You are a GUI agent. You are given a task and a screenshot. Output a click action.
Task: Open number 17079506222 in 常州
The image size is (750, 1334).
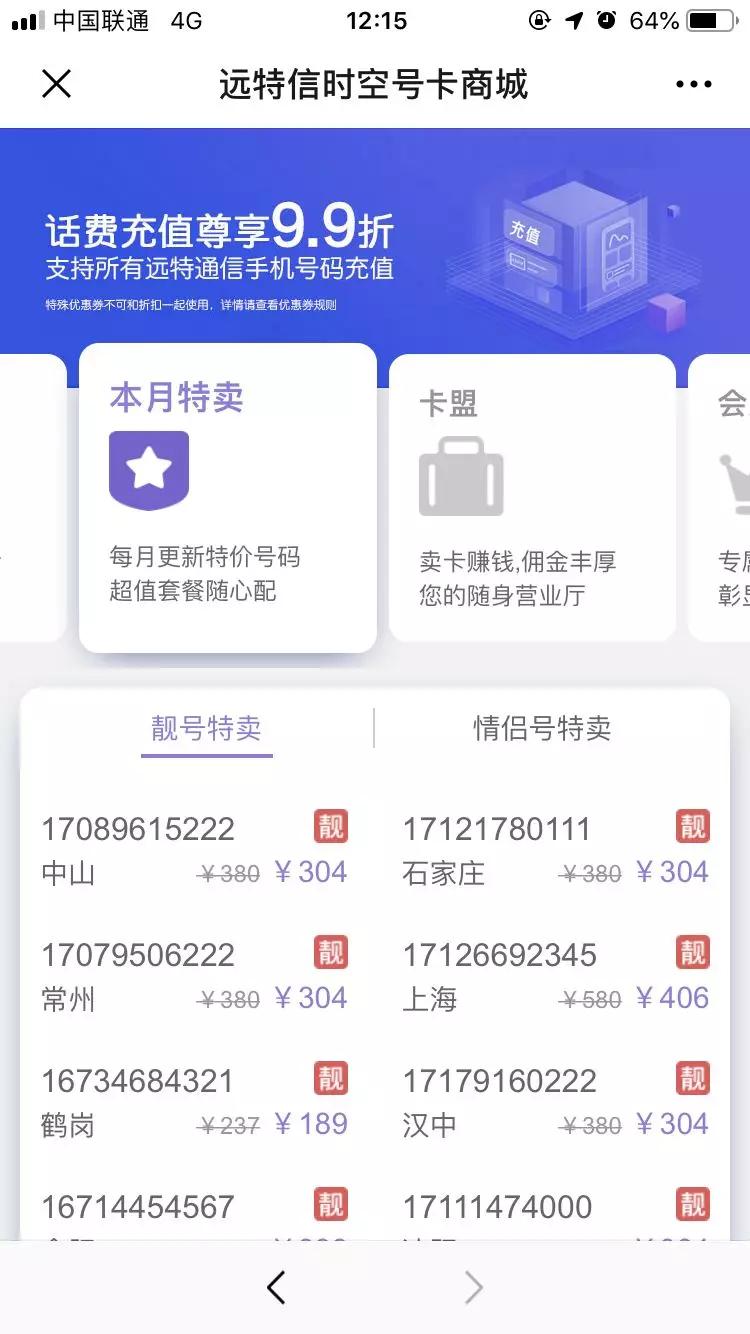point(193,976)
